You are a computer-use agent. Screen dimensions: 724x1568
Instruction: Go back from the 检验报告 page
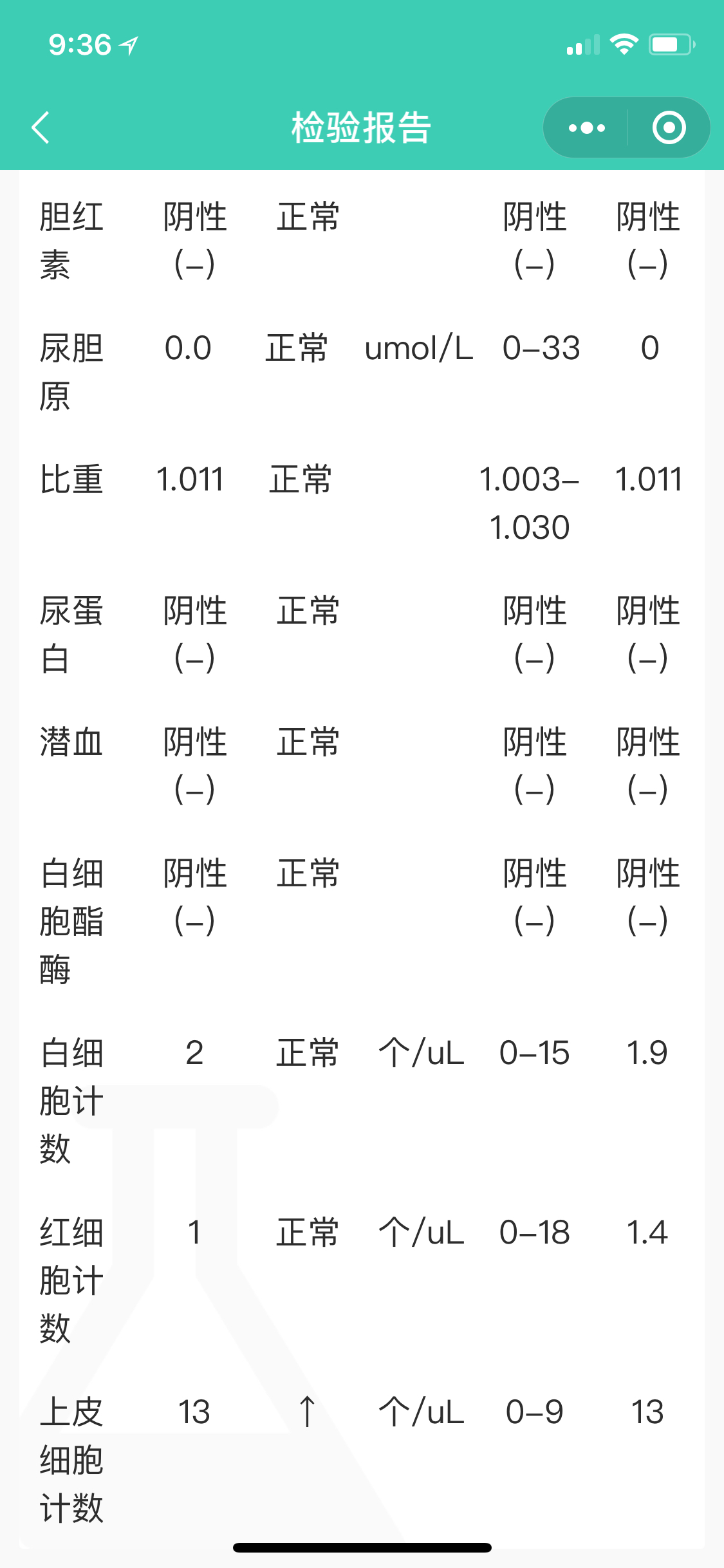click(x=41, y=127)
